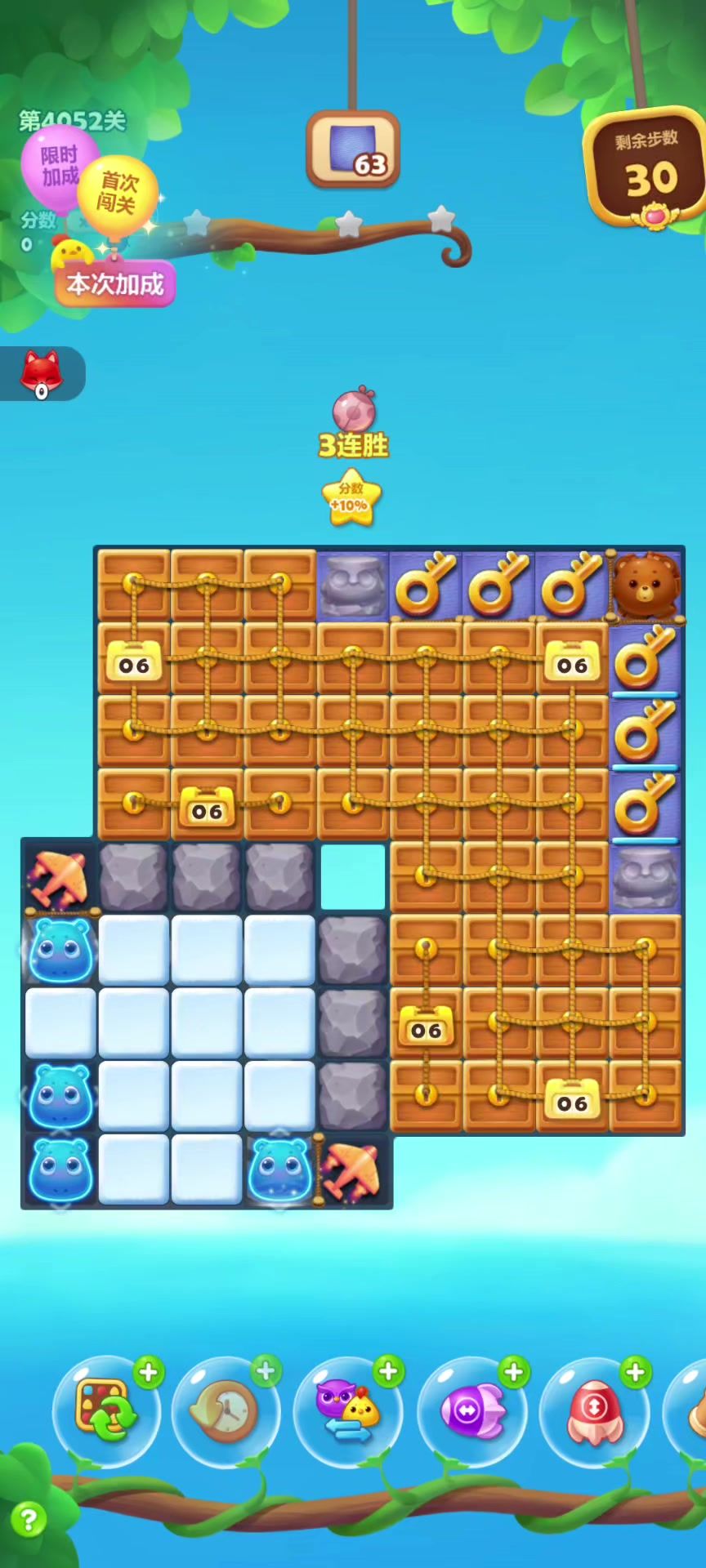Use the purple horizontal rocket booster
The width and height of the screenshot is (706, 1568).
471,1410
